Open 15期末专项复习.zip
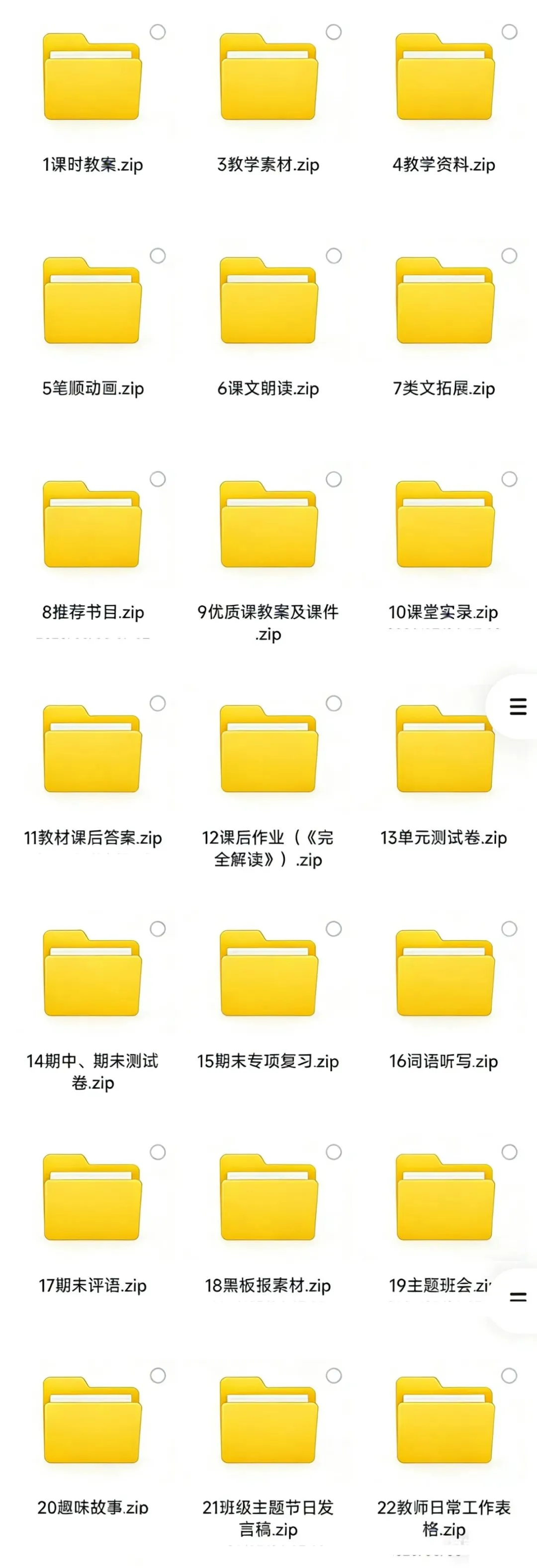 (268, 973)
